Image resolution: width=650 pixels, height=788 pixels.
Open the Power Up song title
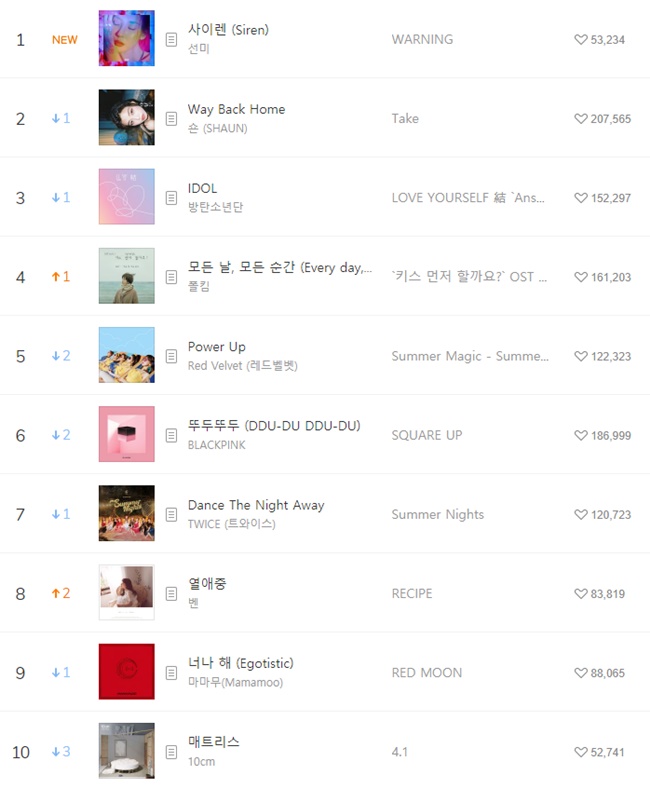(x=217, y=347)
